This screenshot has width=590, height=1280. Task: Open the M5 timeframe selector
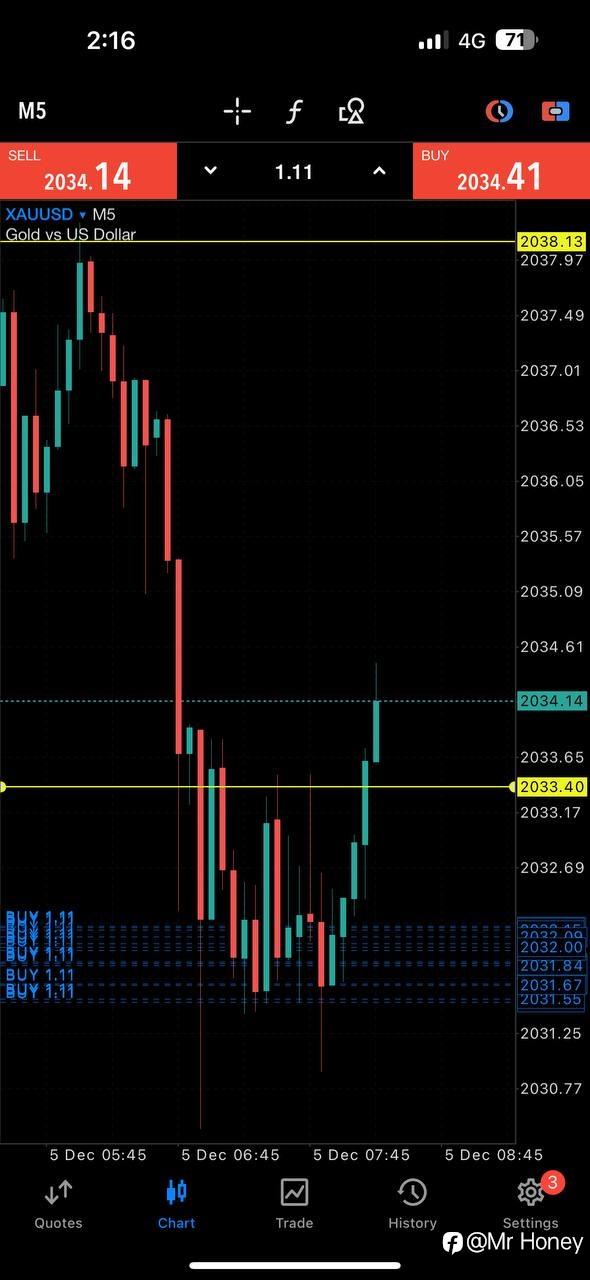32,111
